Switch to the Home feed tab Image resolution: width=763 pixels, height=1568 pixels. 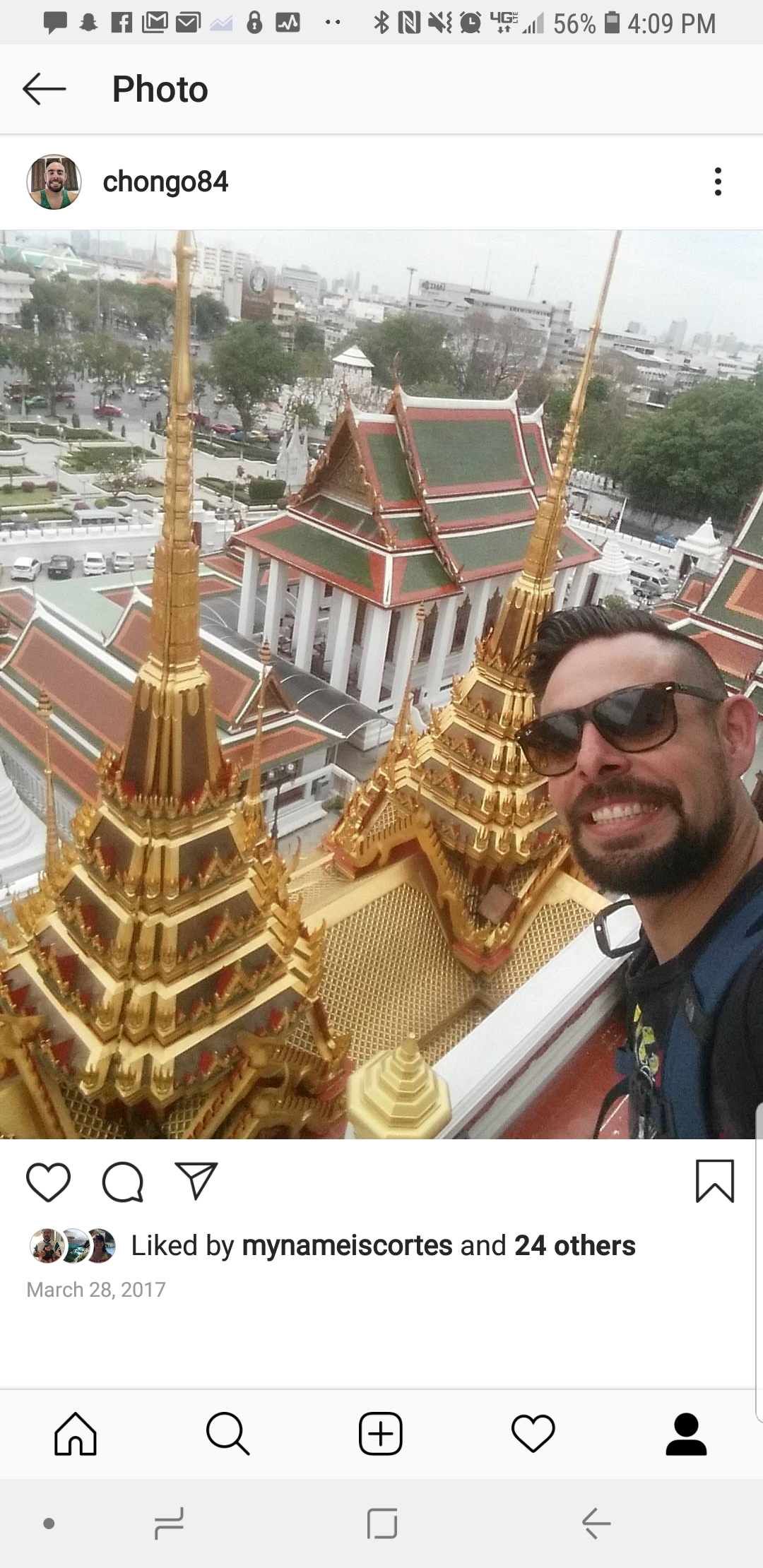[76, 1434]
